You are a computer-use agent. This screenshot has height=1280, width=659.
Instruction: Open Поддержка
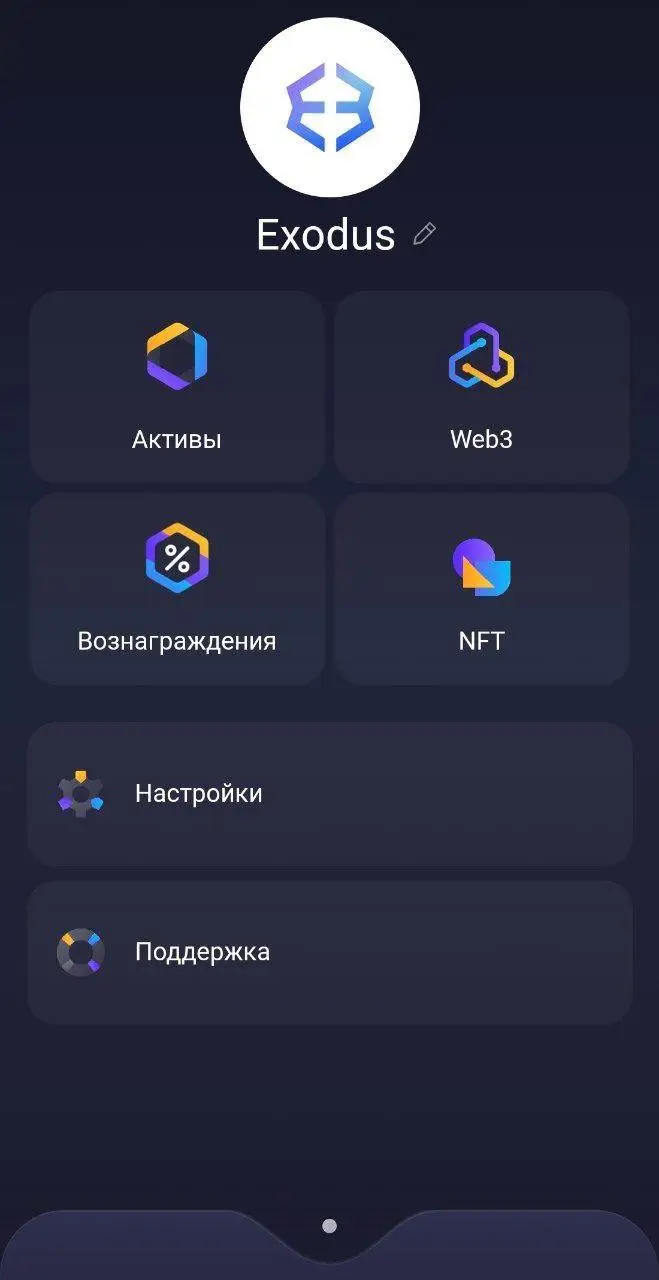[329, 952]
